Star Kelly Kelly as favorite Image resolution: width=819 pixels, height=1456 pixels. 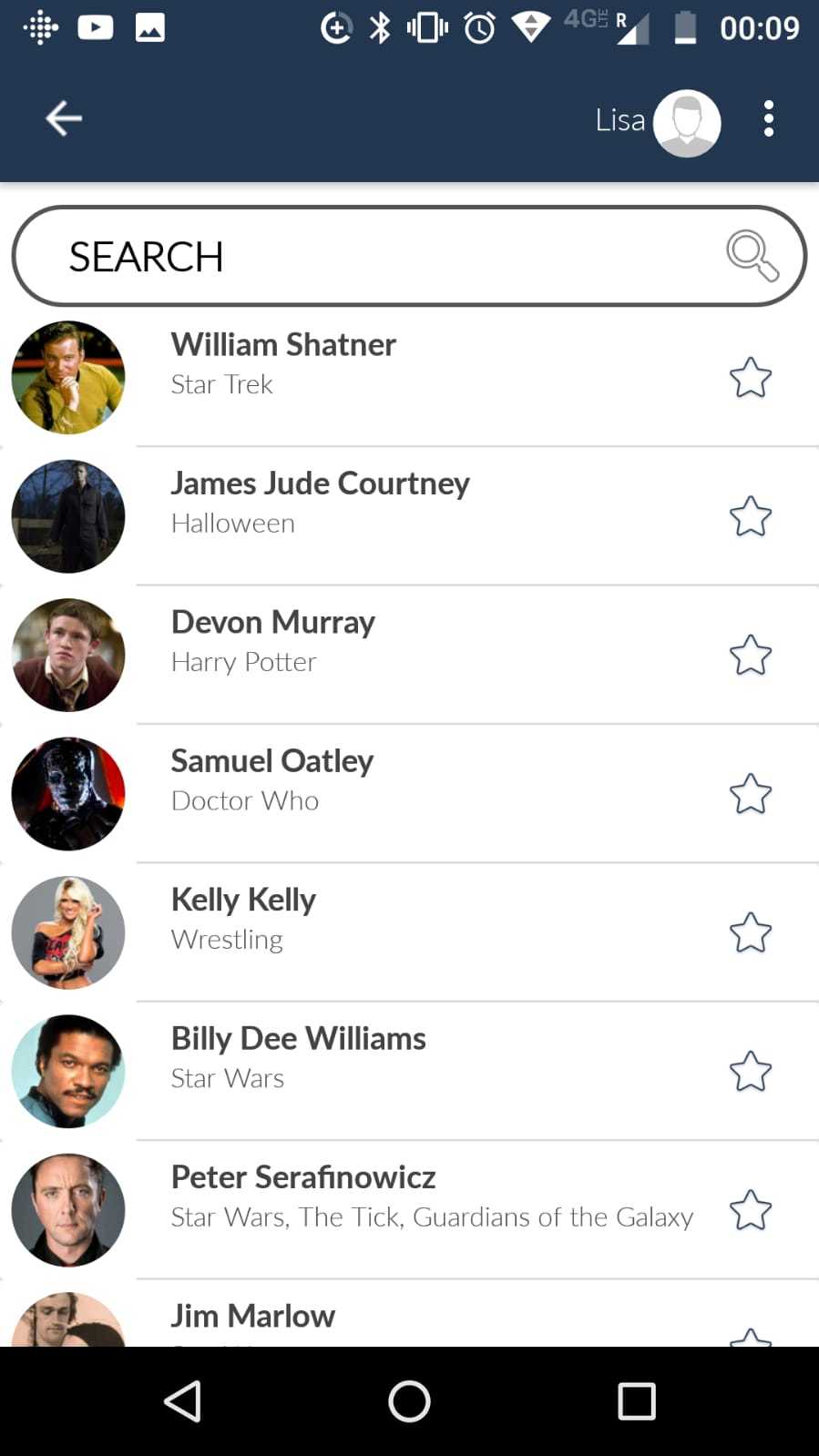[751, 932]
